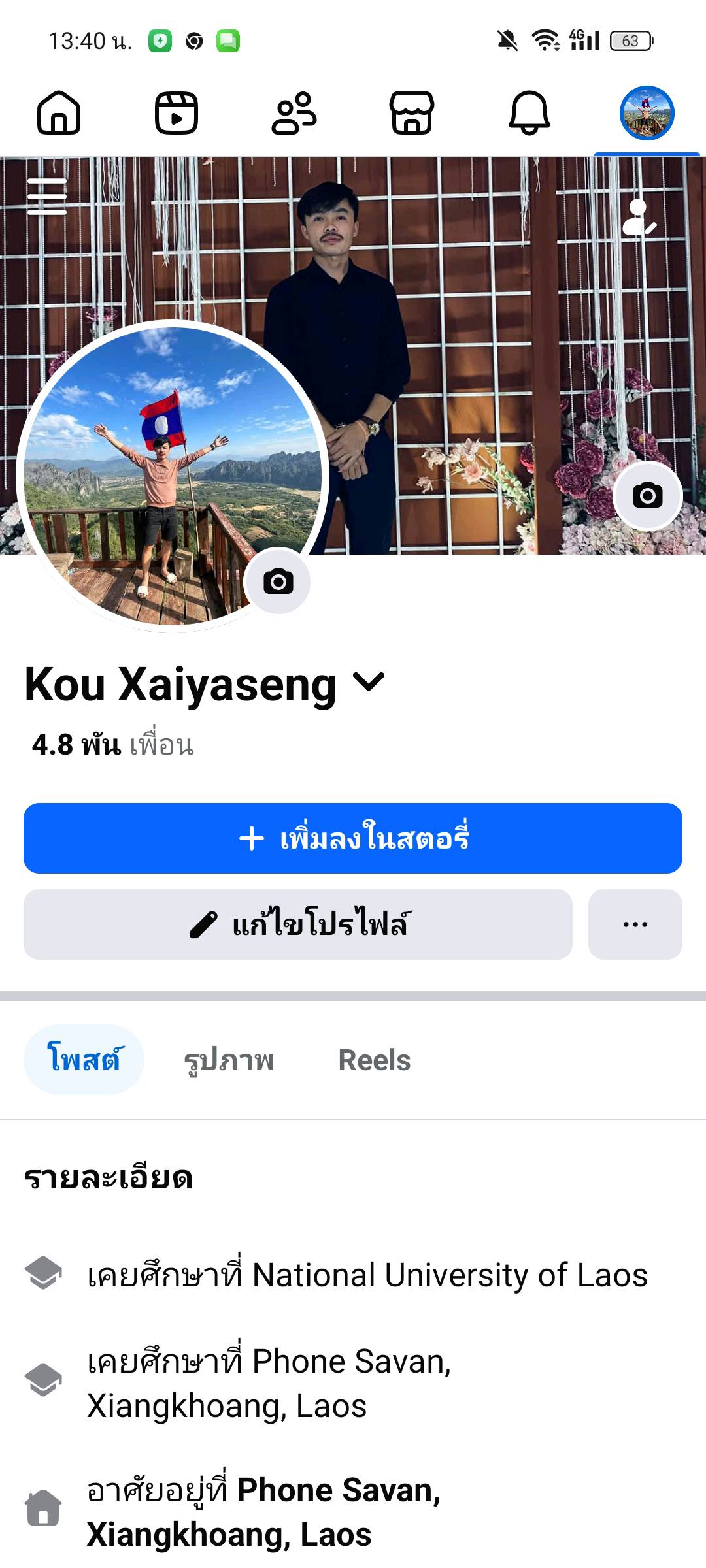Switch to the Reels profile tab
Viewport: 706px width, 1568px height.
[374, 1060]
